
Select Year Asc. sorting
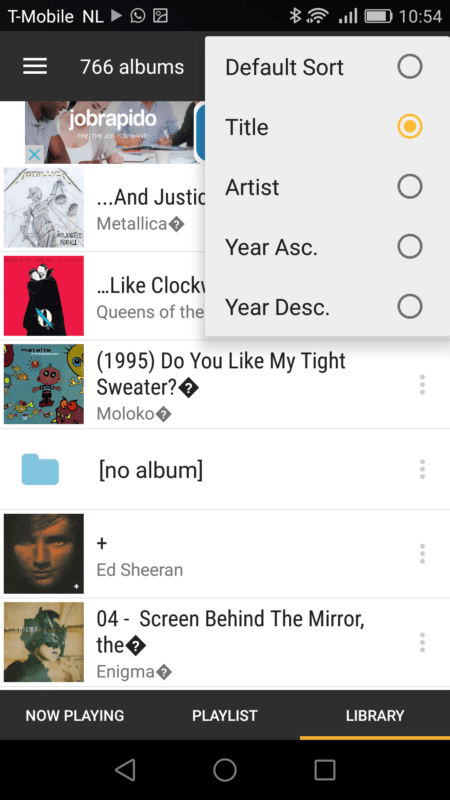[x=327, y=247]
